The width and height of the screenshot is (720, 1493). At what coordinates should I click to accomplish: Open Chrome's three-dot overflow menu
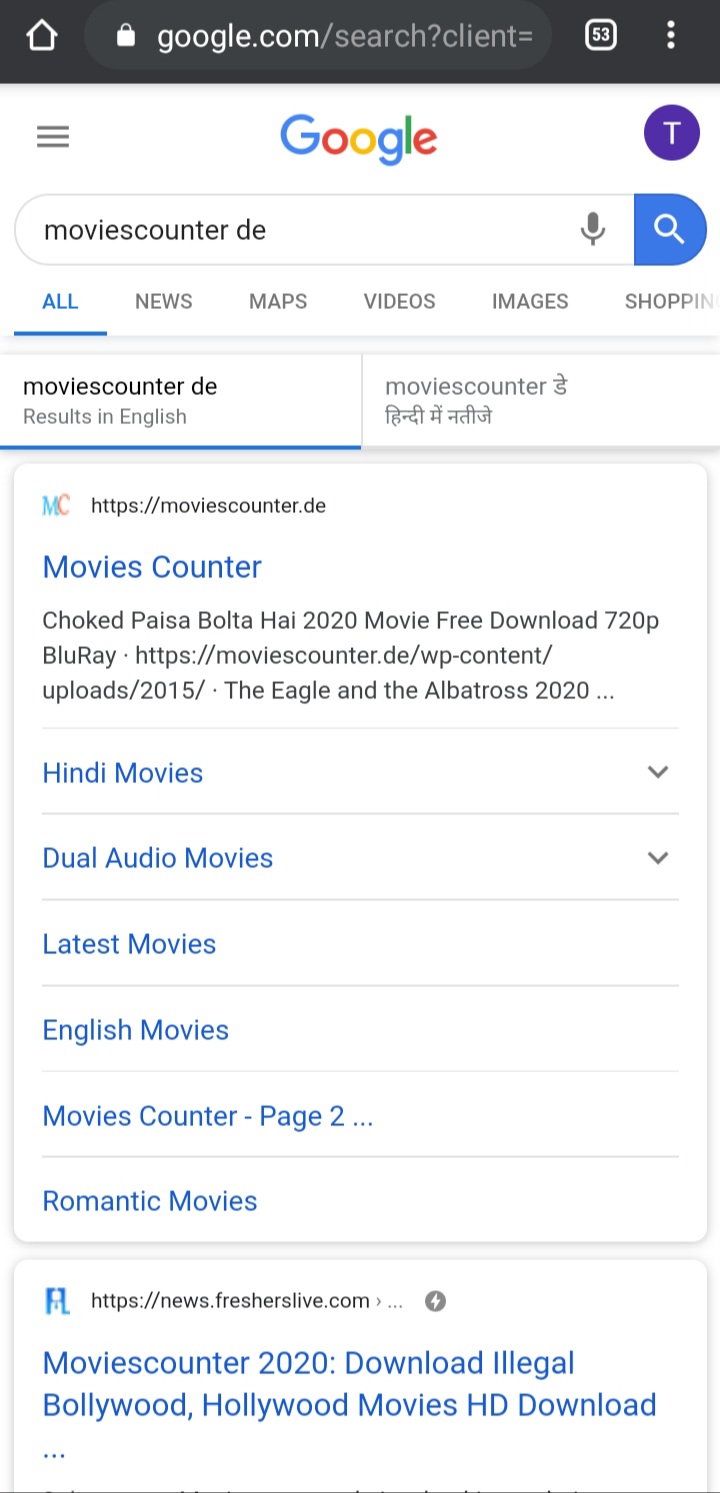pos(670,37)
